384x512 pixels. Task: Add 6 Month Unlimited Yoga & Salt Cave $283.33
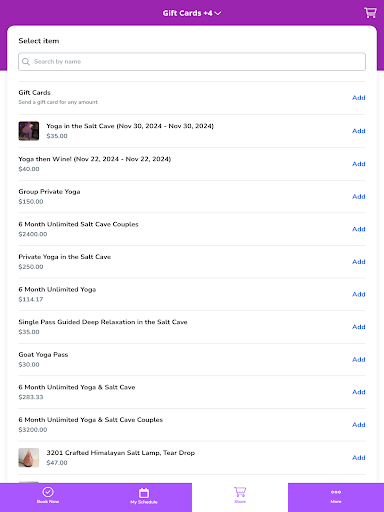(359, 392)
